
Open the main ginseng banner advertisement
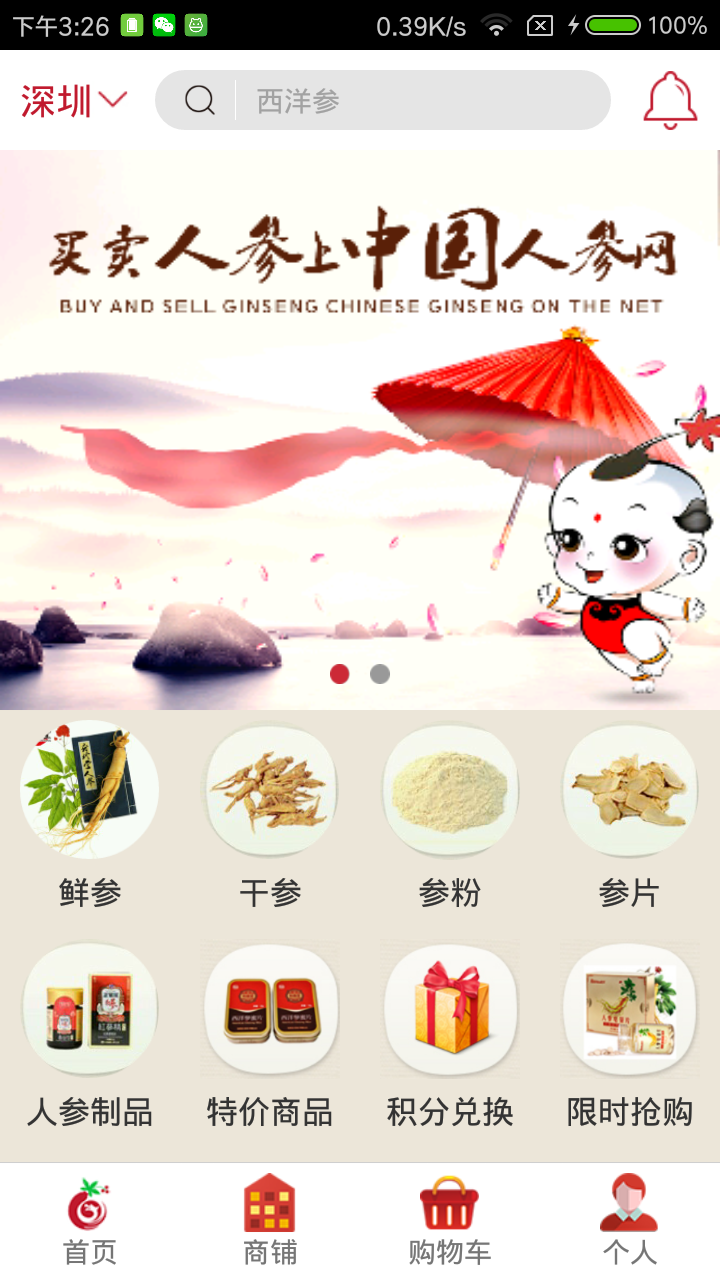pos(360,420)
